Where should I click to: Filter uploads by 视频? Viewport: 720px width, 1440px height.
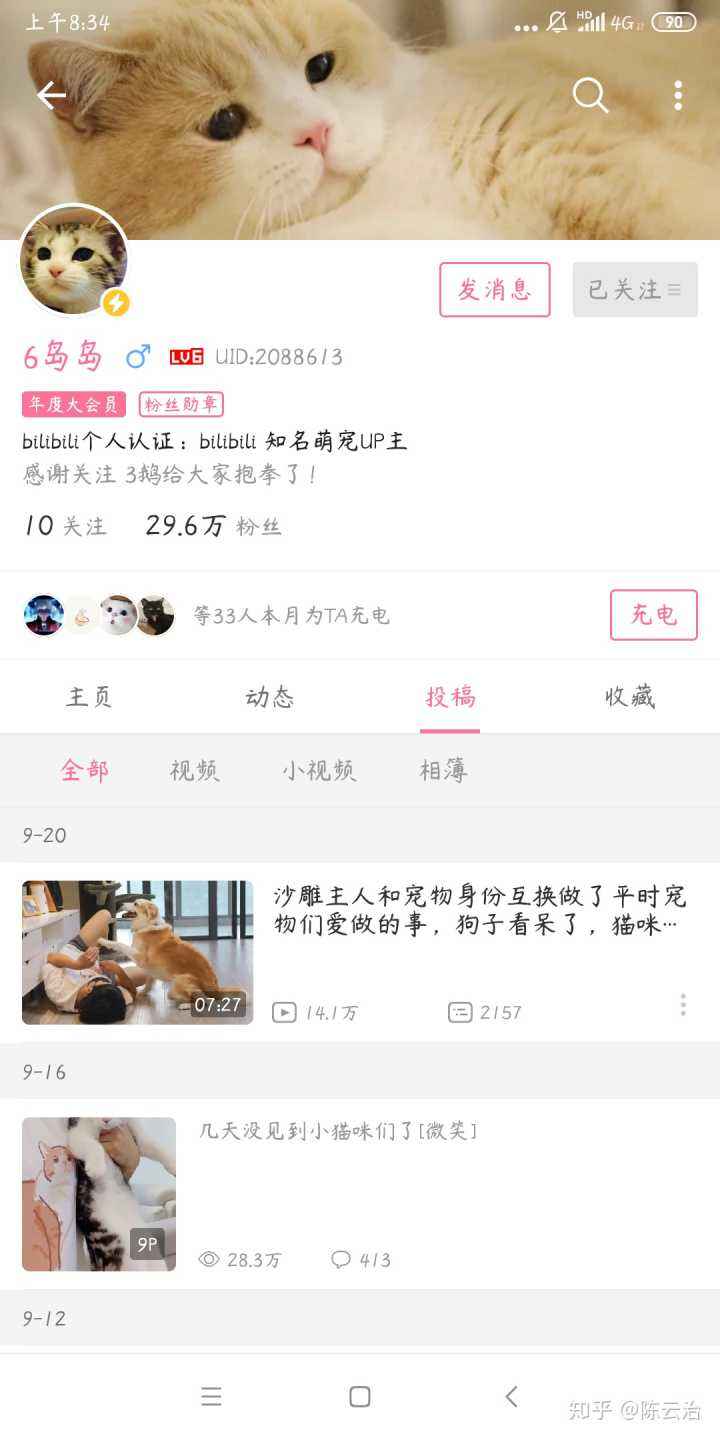pos(195,770)
